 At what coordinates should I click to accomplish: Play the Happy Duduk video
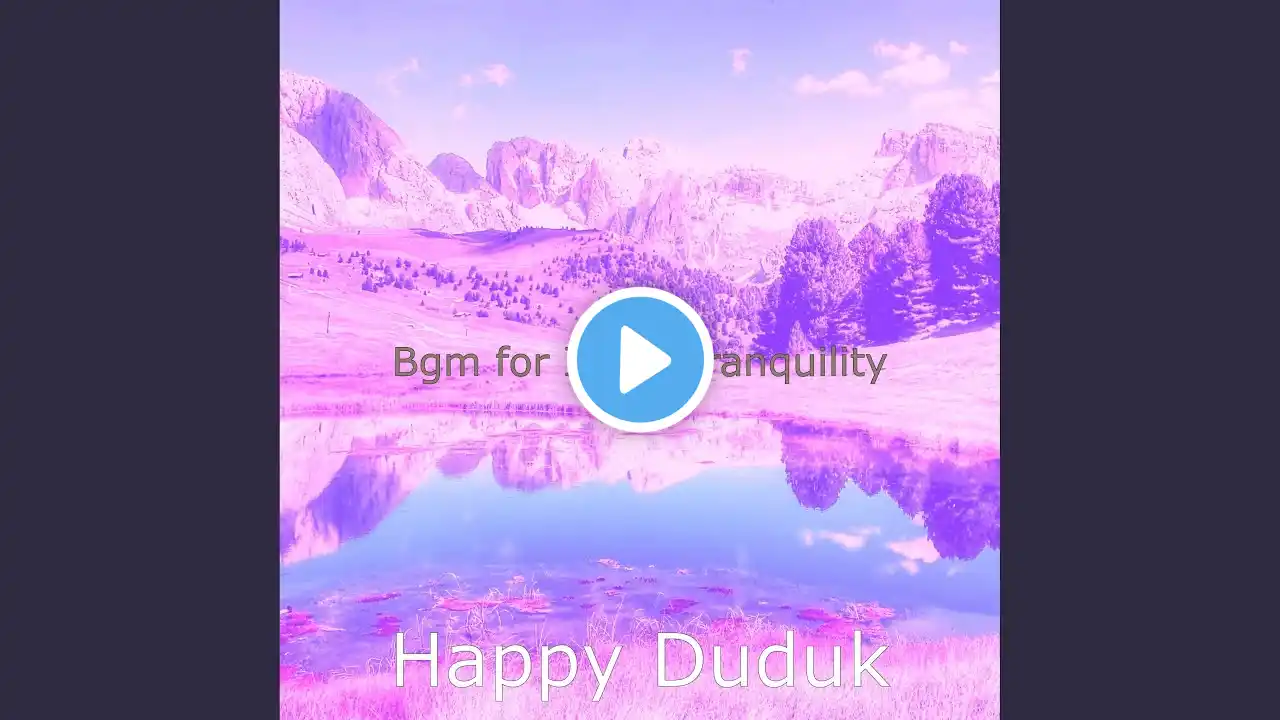640,359
